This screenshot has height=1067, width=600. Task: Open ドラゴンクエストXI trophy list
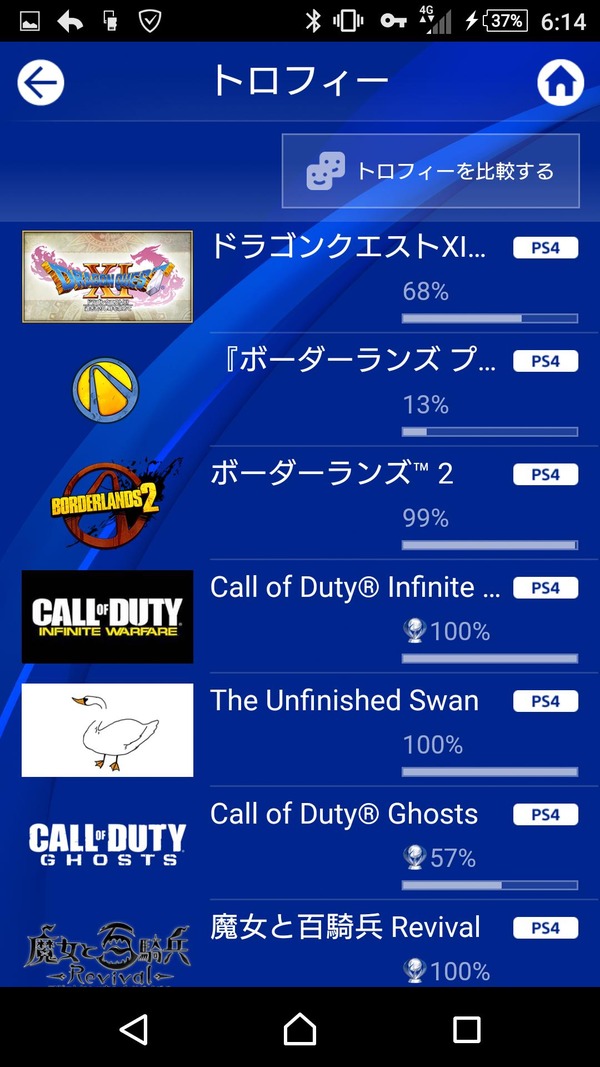[x=300, y=276]
